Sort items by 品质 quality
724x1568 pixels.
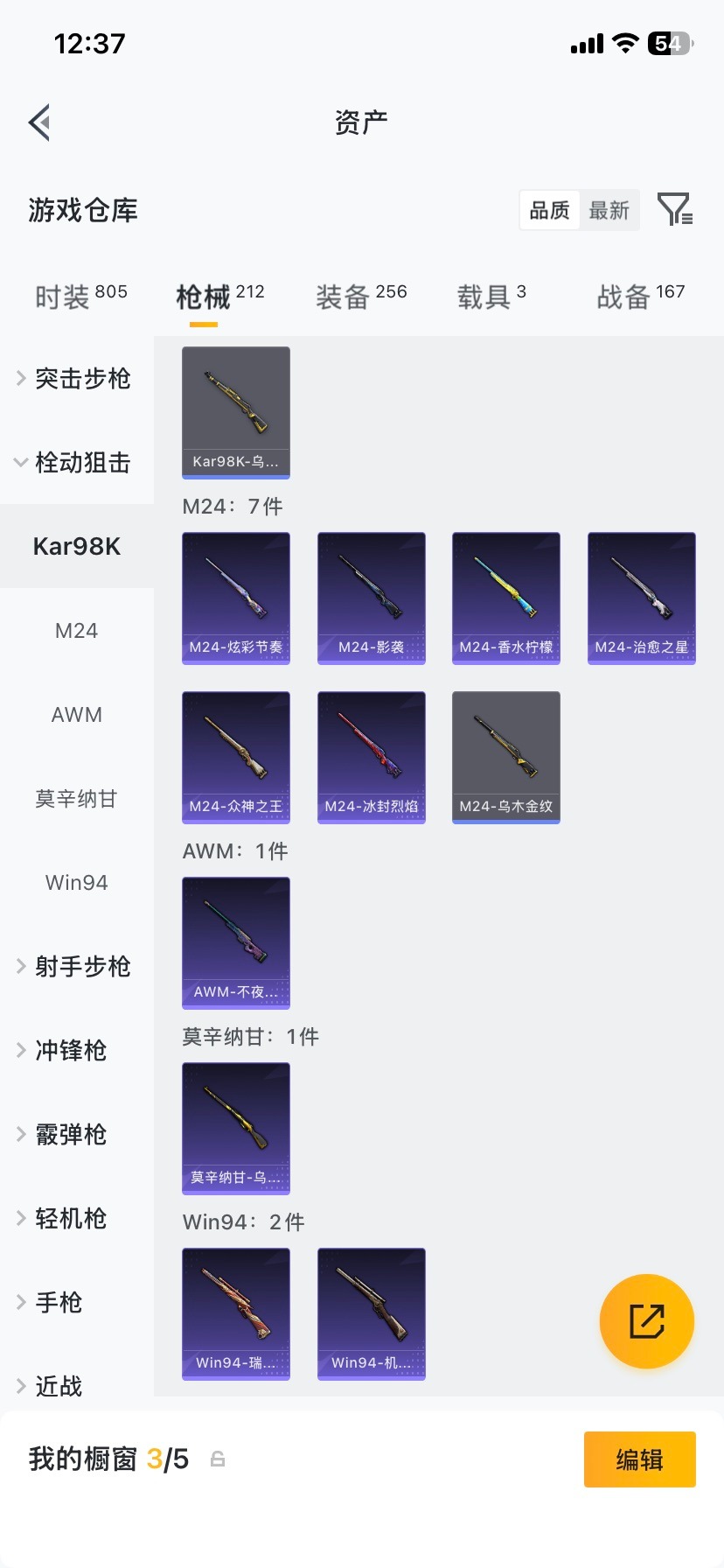548,210
